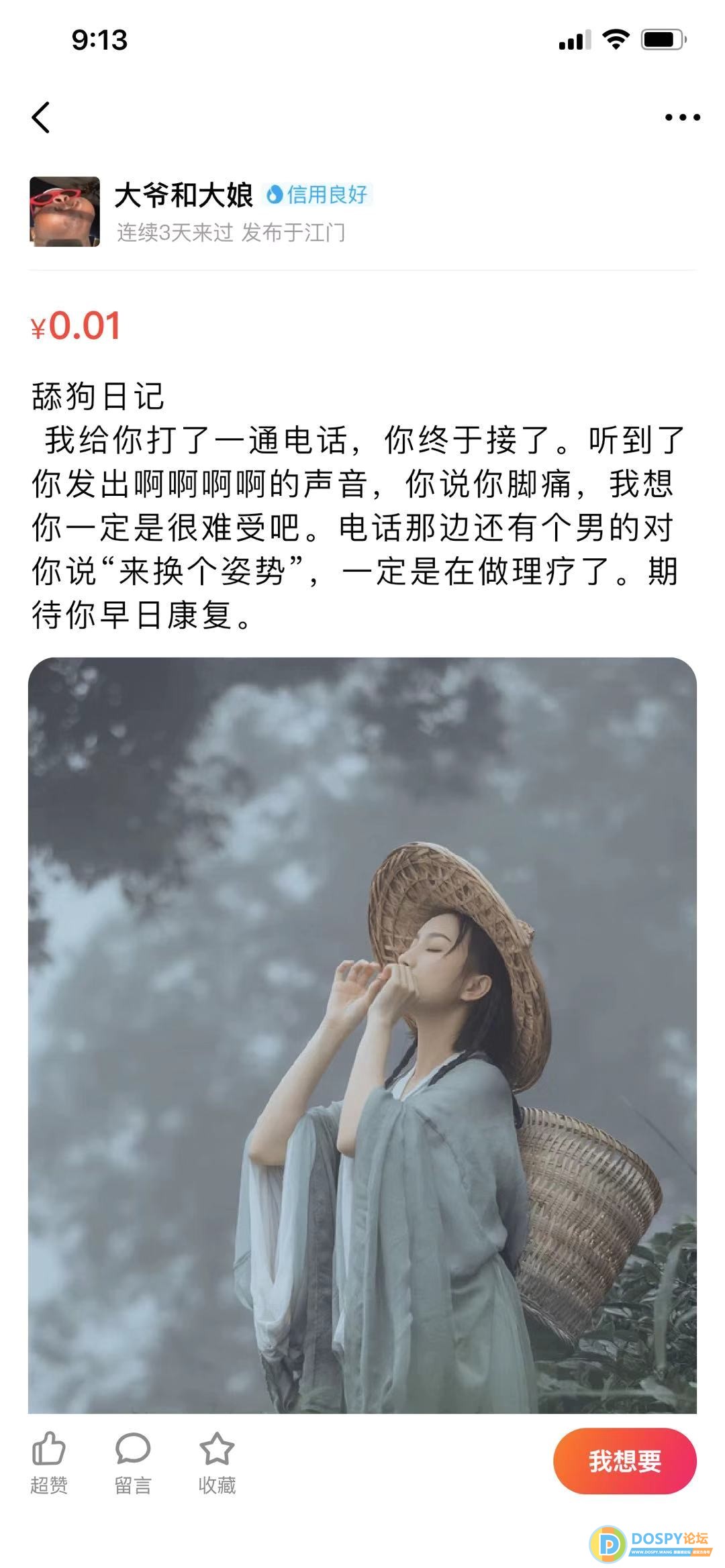
Task: Go back using the top-left arrow
Action: (x=41, y=117)
